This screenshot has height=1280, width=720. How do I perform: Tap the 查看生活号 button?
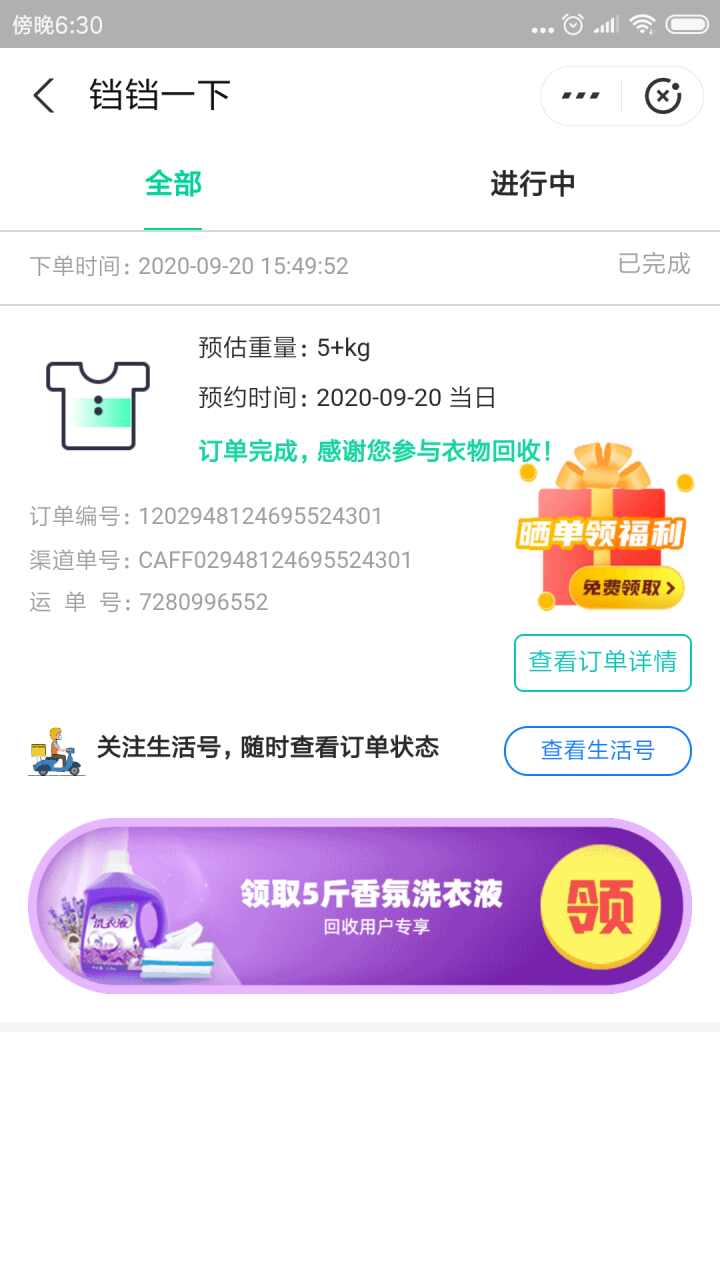point(597,750)
